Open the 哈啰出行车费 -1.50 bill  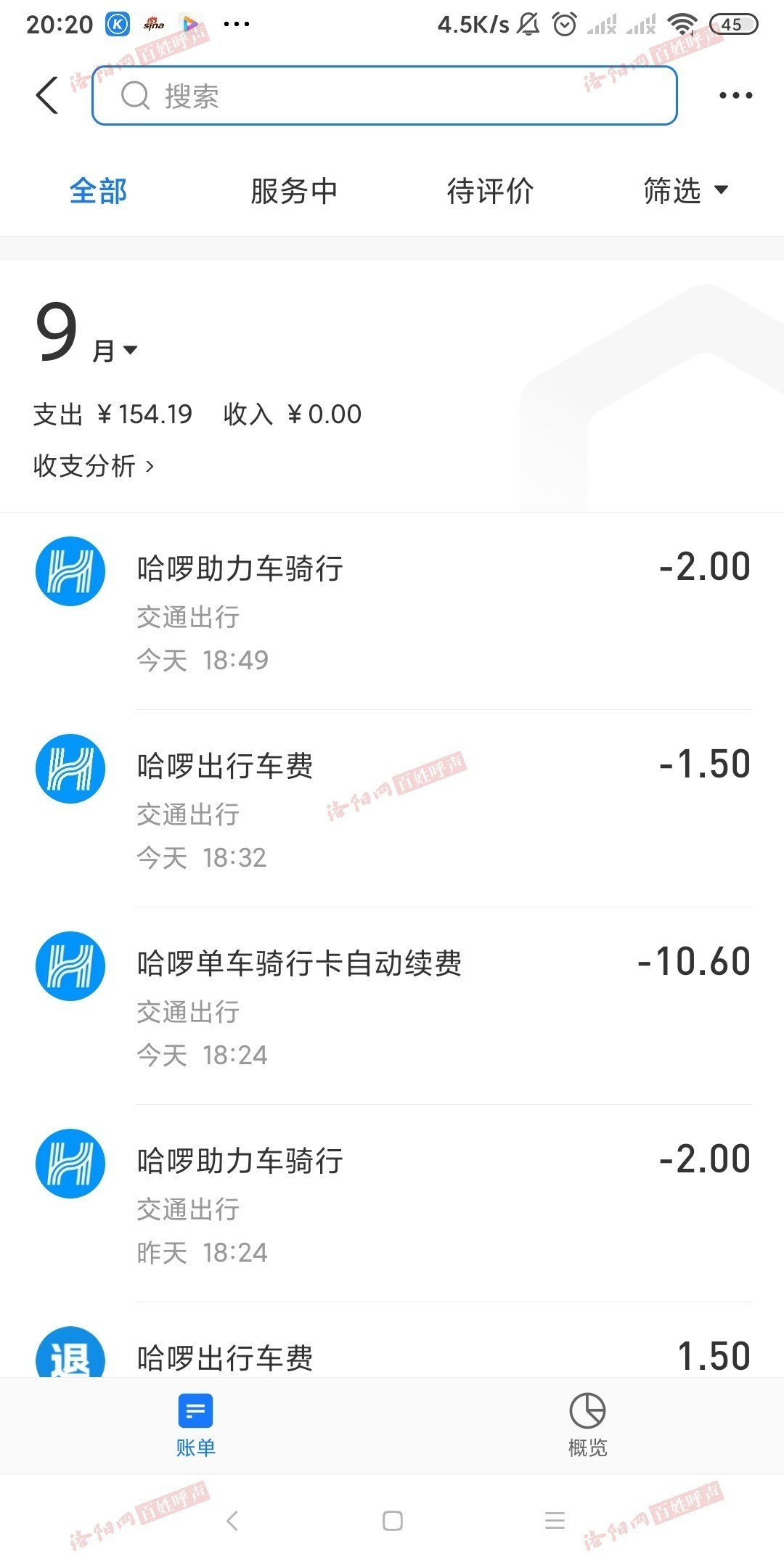pos(392,809)
